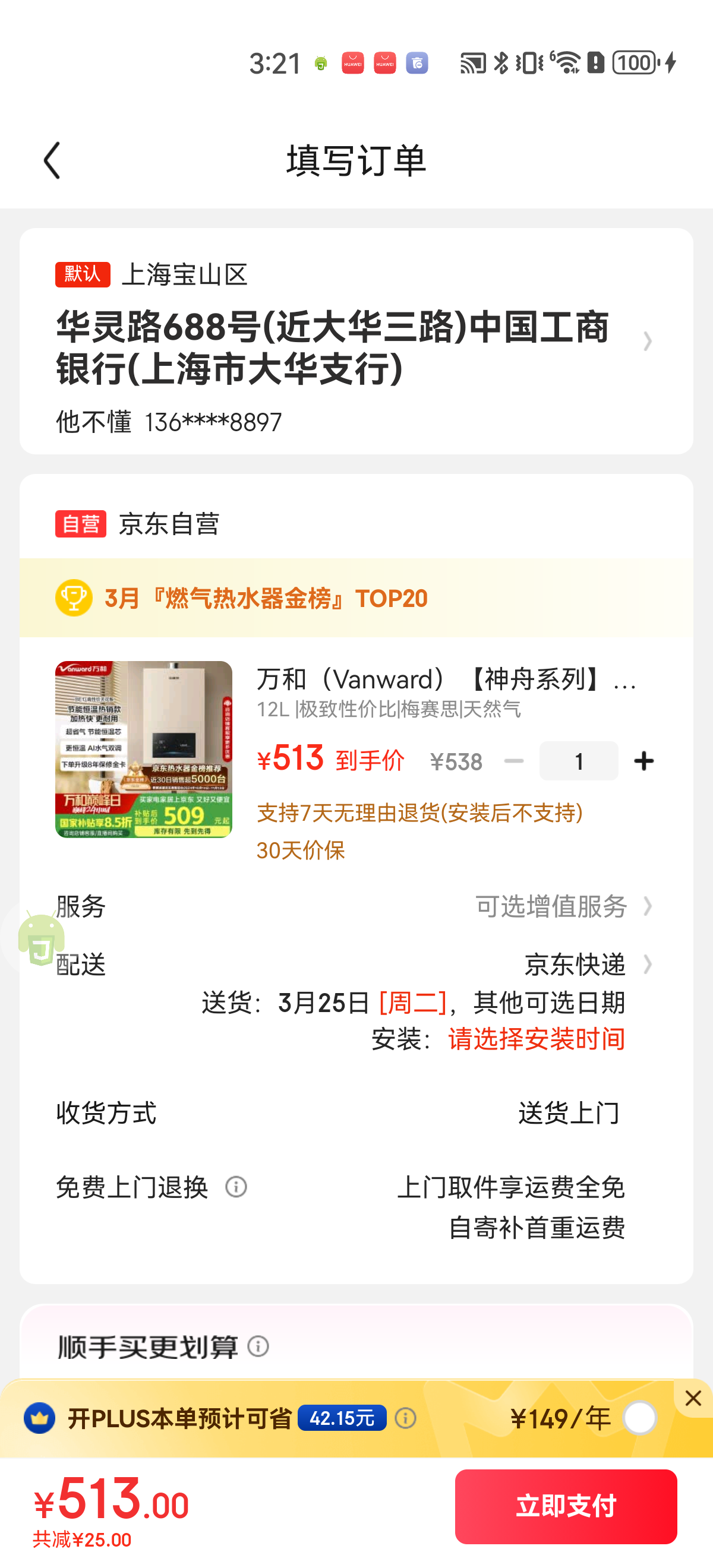Expand the shipping address details chevron
This screenshot has width=713, height=1568.
coord(647,343)
